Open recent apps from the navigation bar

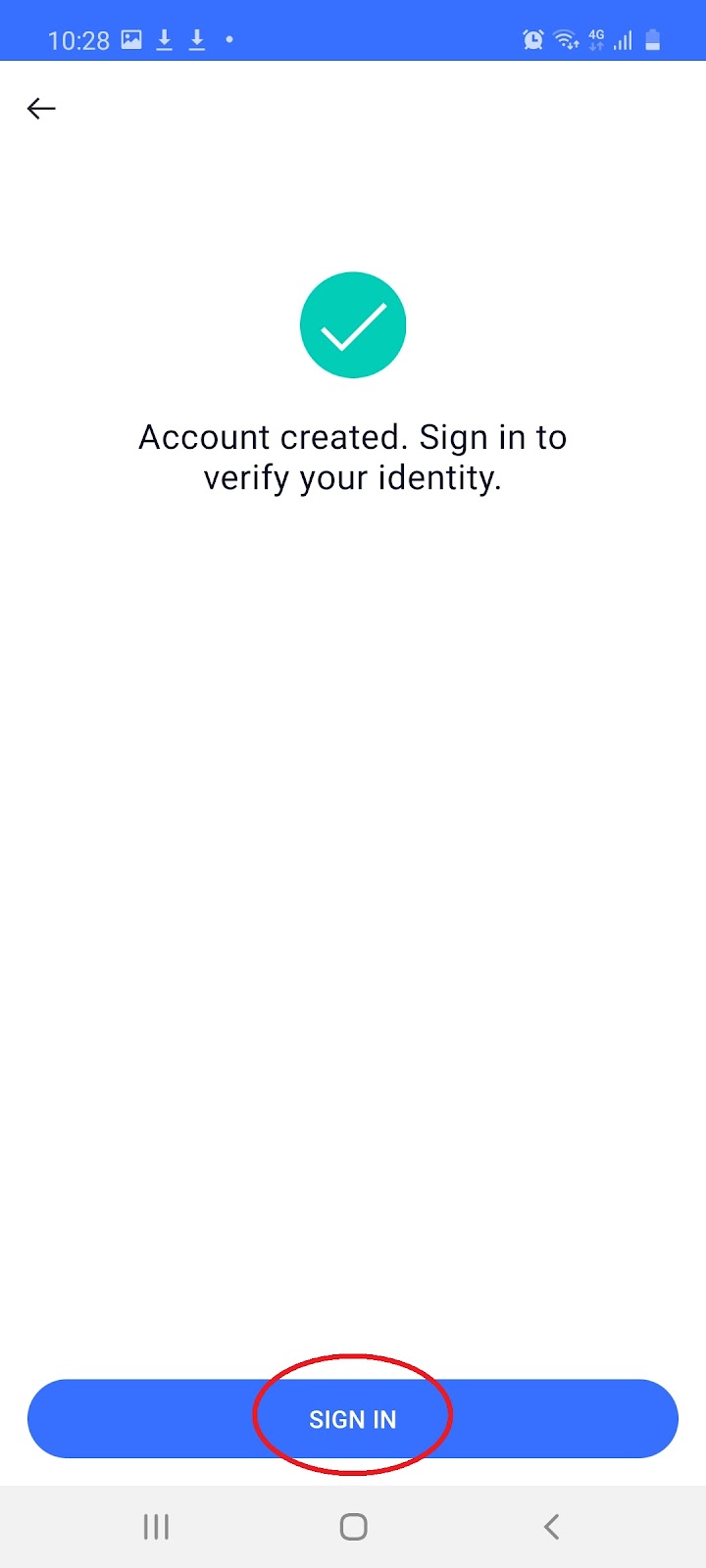[156, 1526]
